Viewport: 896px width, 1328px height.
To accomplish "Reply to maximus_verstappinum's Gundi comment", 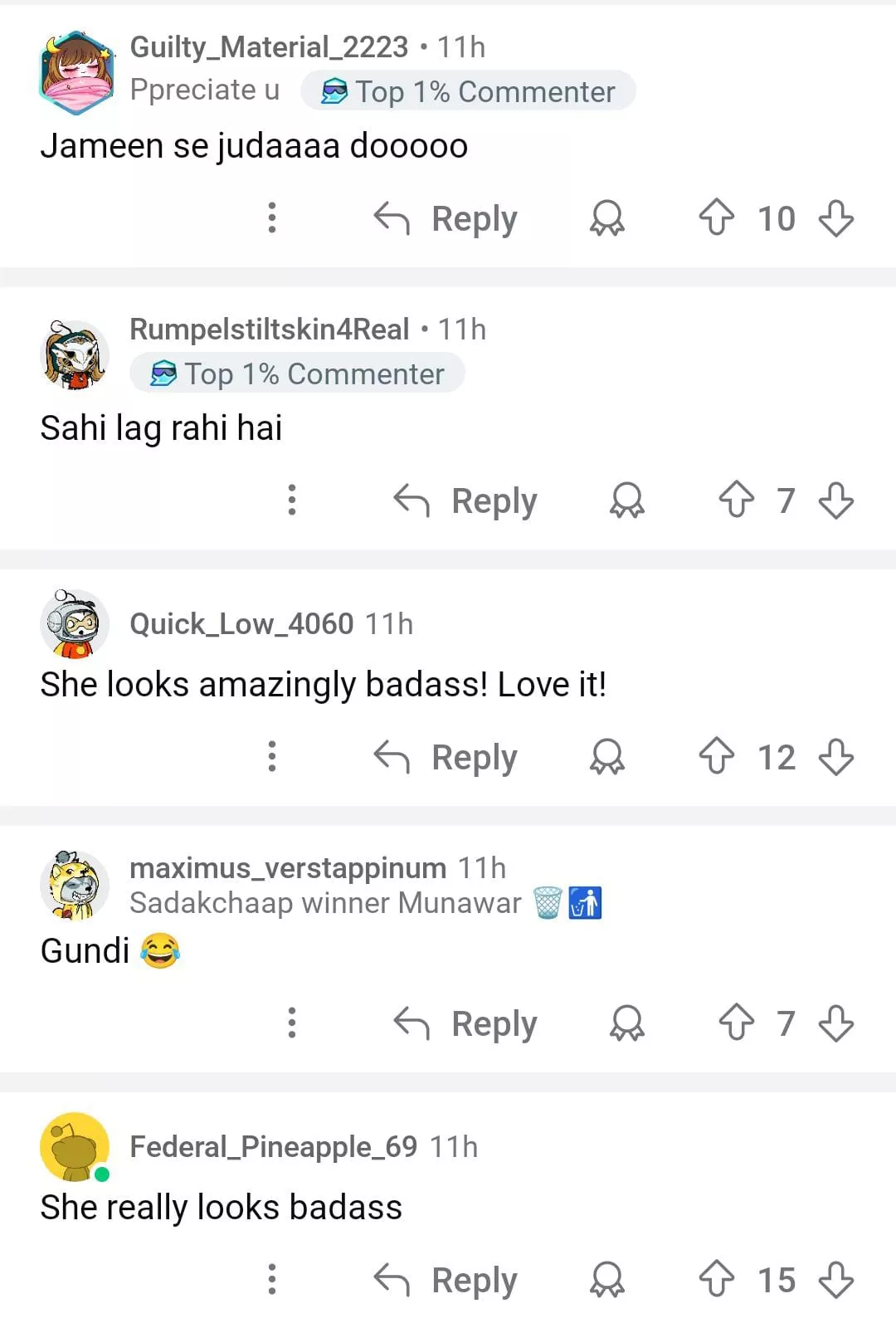I will pyautogui.click(x=465, y=1024).
